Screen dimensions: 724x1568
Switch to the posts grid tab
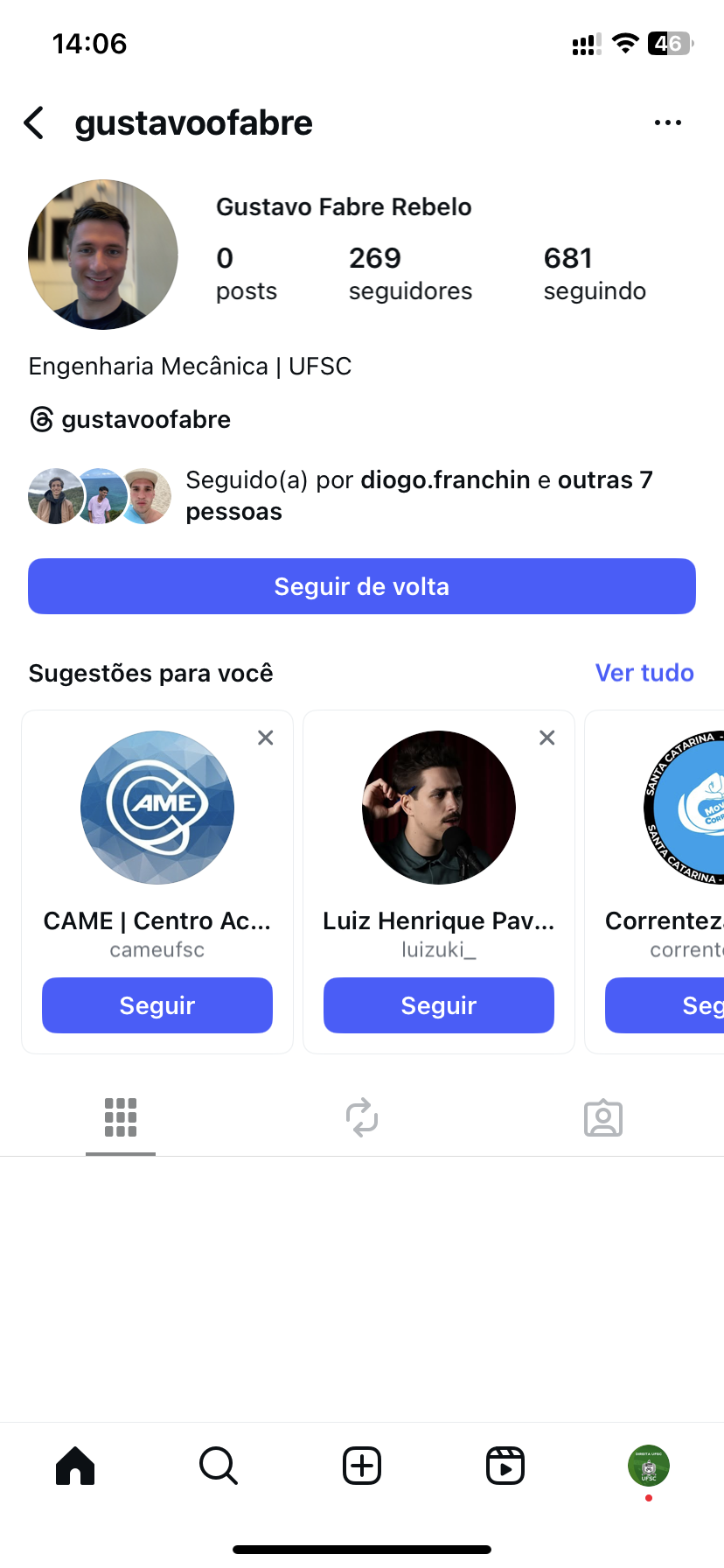click(121, 1118)
